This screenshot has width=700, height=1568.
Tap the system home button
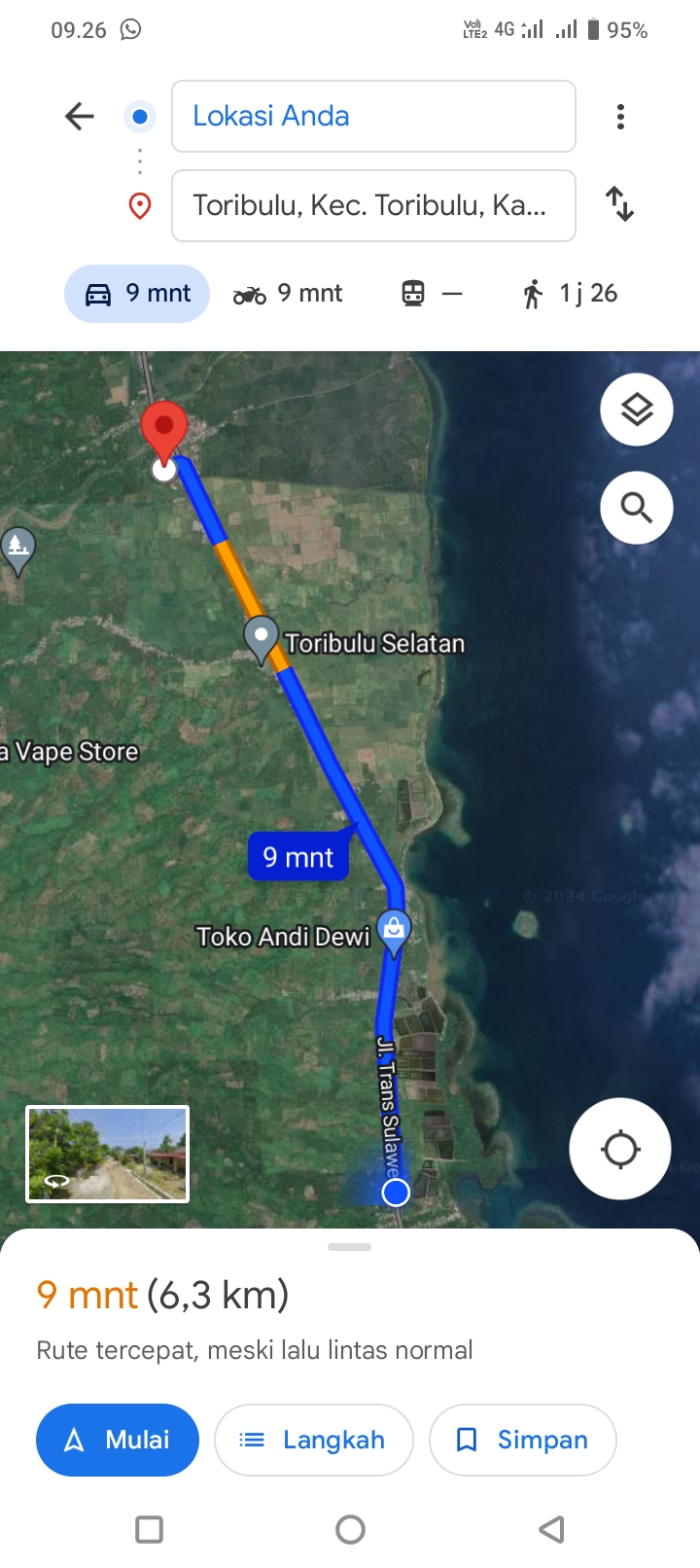350,1529
